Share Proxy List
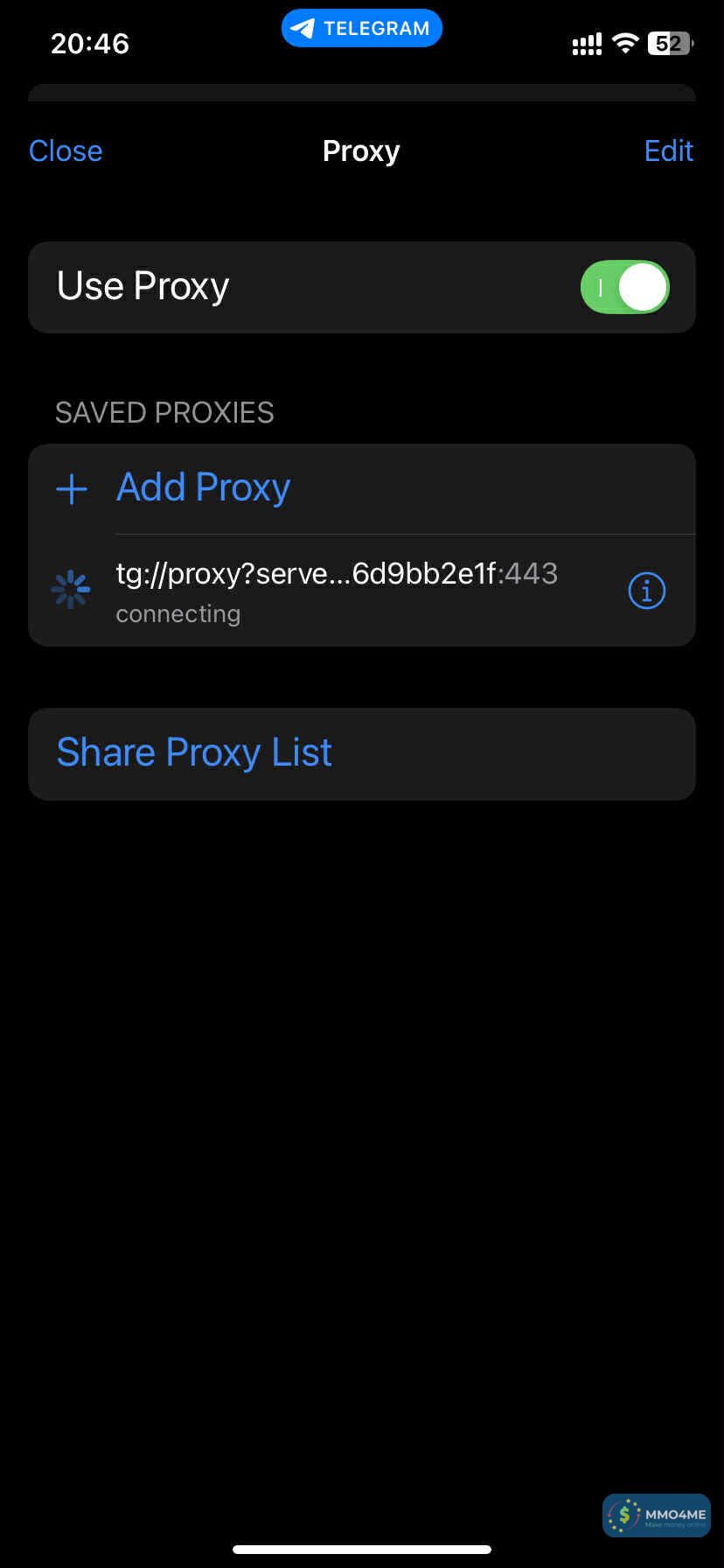Viewport: 724px width, 1568px height. point(194,752)
